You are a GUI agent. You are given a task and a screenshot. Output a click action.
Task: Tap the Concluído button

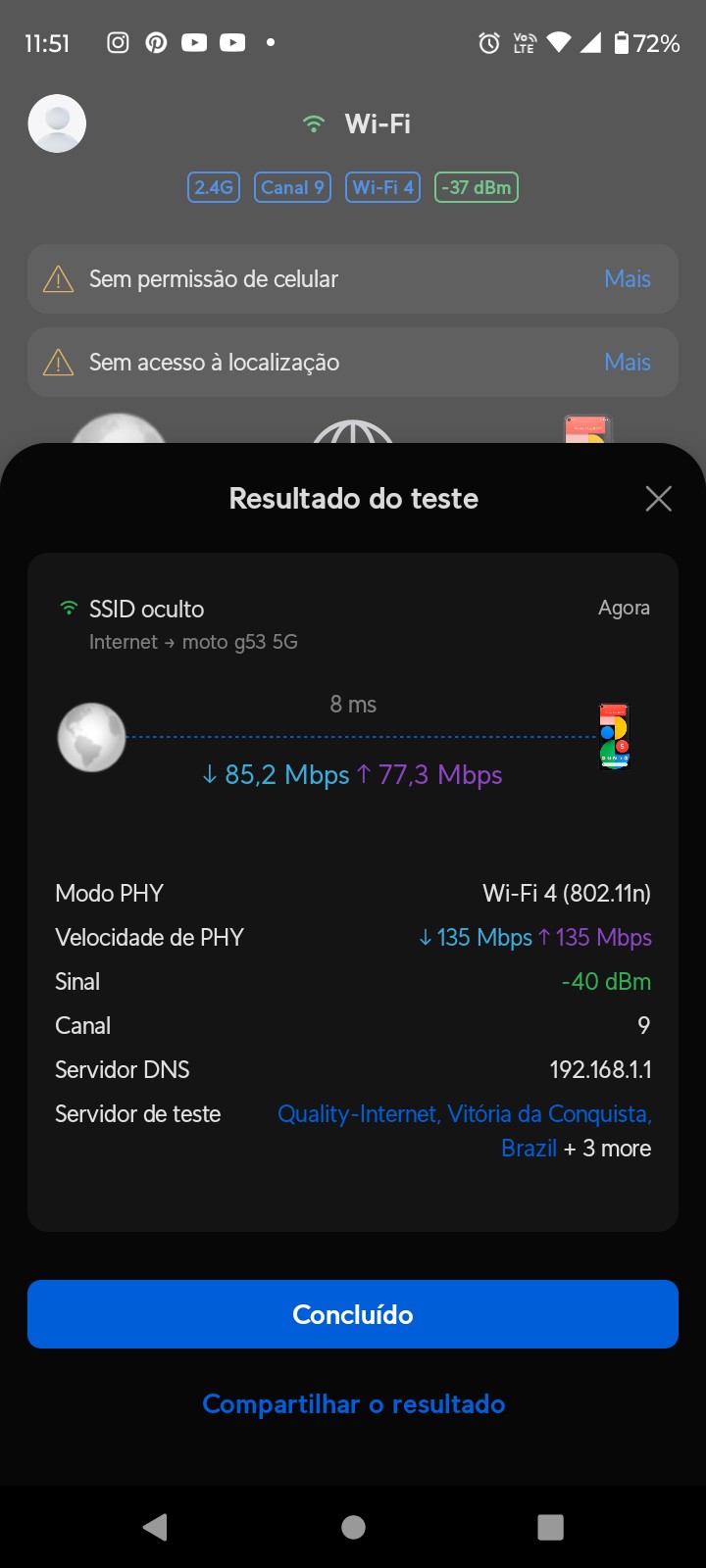pos(353,1314)
